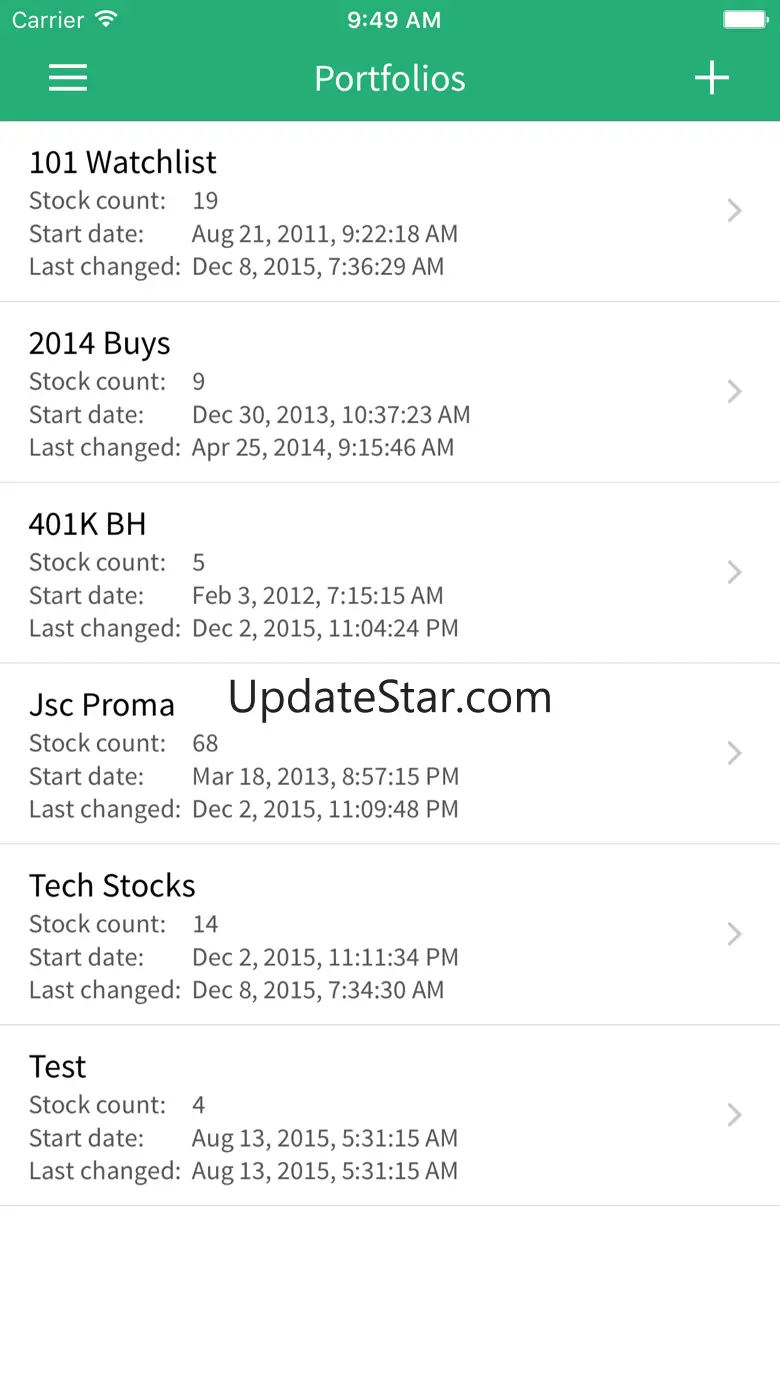Viewport: 780px width, 1387px height.
Task: Open the hamburger menu
Action: click(x=68, y=78)
